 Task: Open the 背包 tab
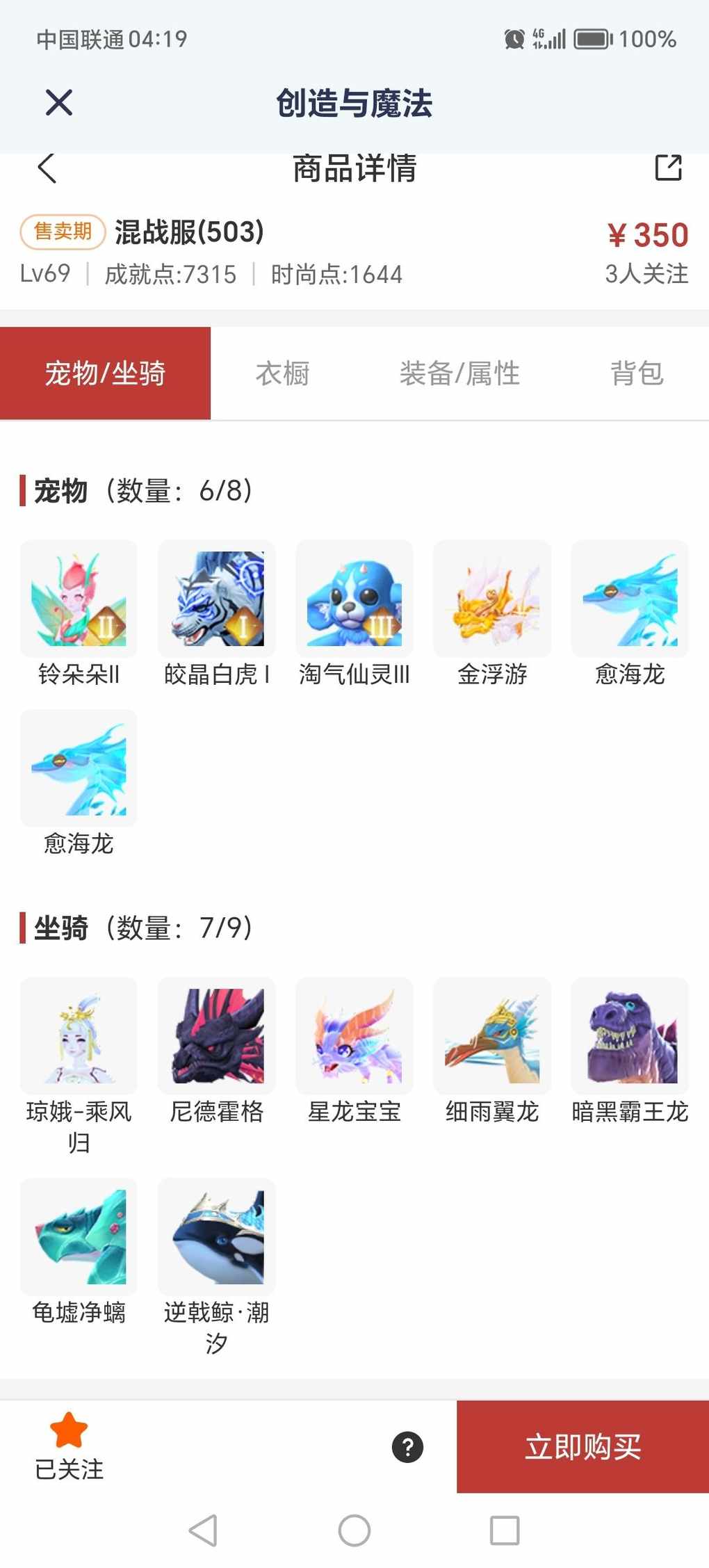pos(637,373)
